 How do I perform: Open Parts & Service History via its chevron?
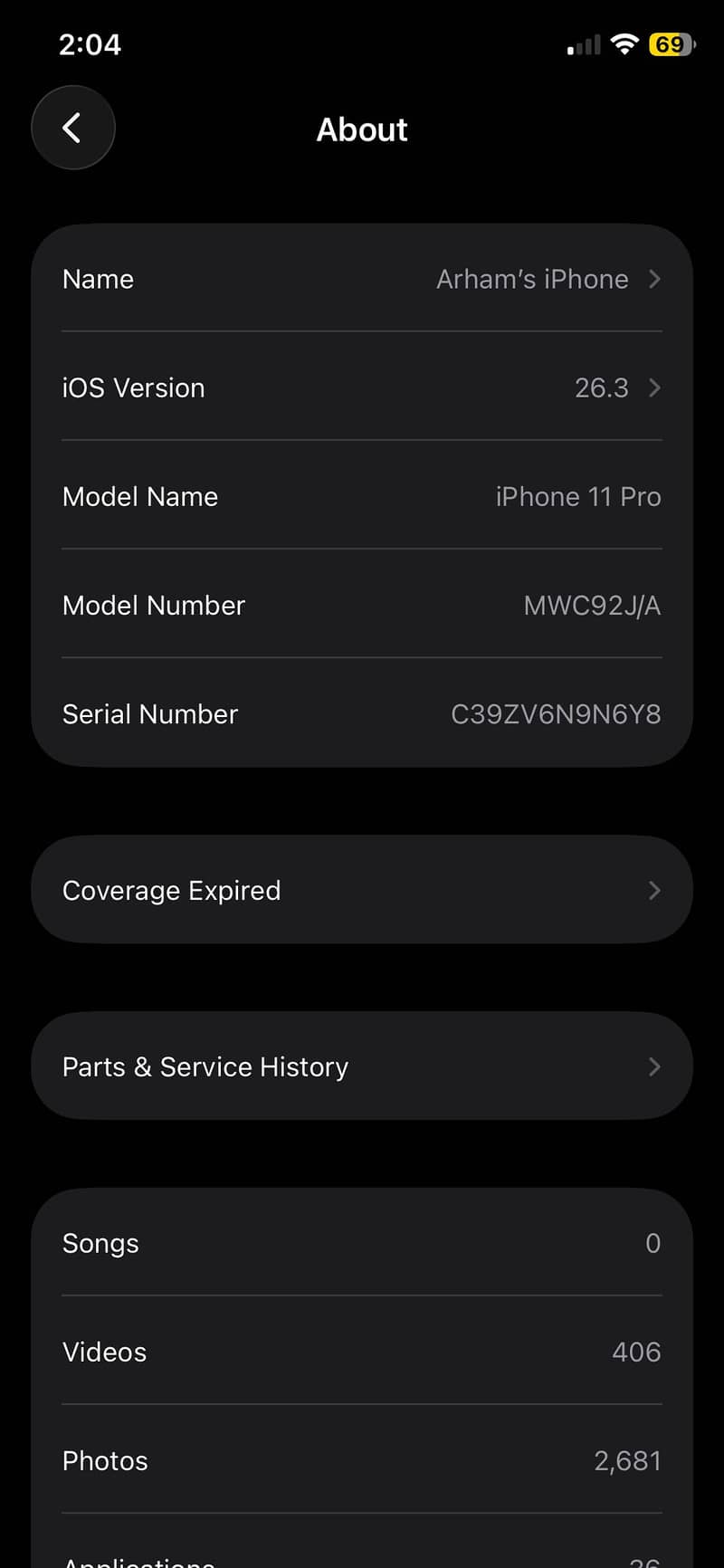coord(654,1066)
